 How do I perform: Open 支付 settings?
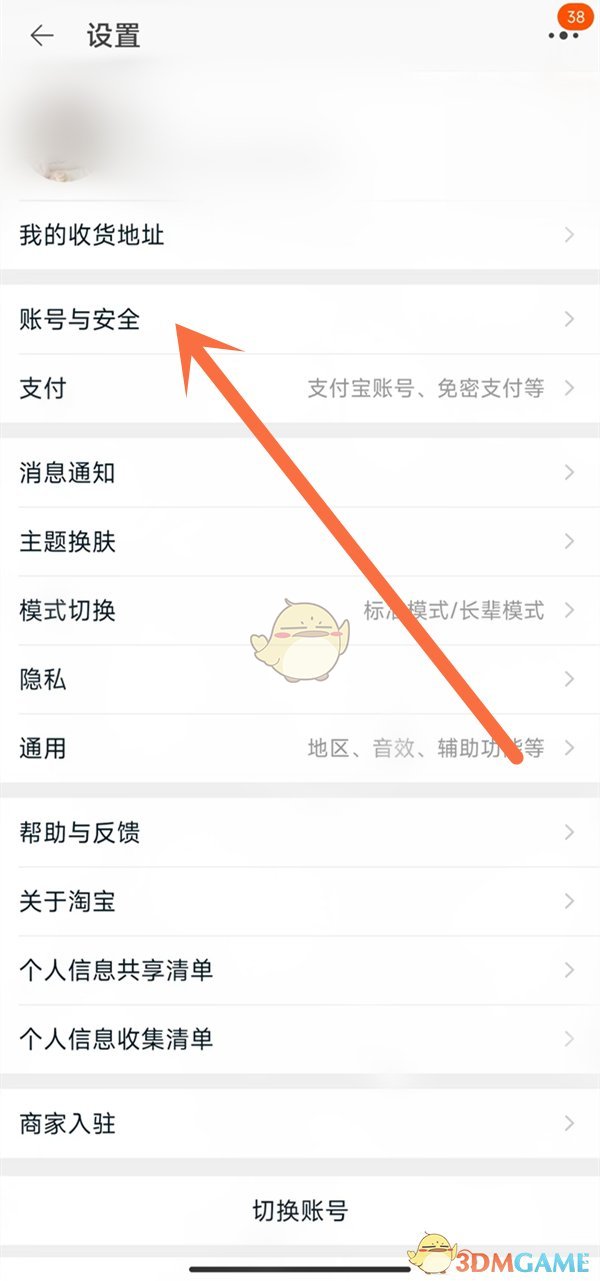click(300, 389)
